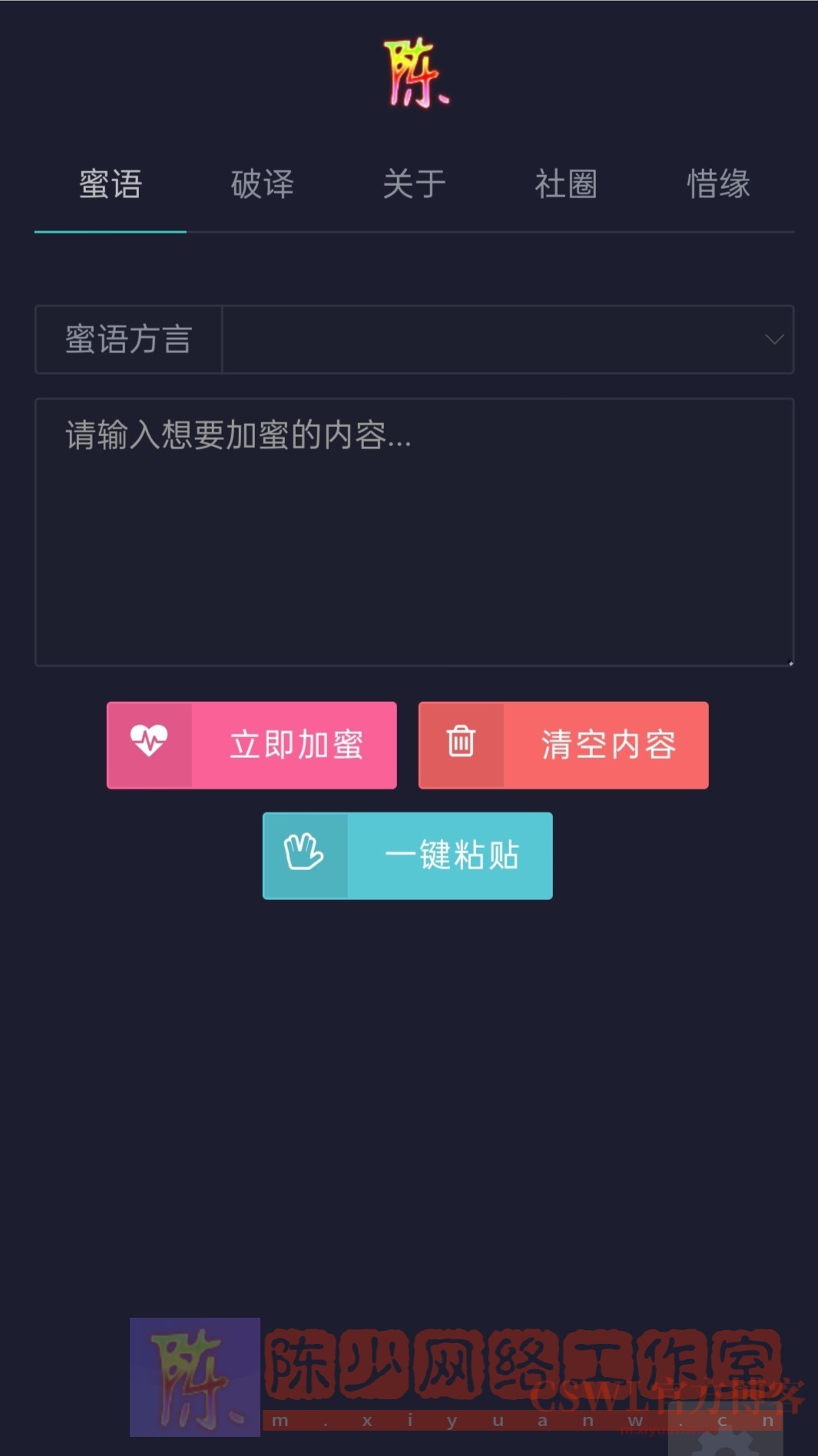Switch to the 蜜语 tab
818x1456 pixels.
tap(111, 185)
